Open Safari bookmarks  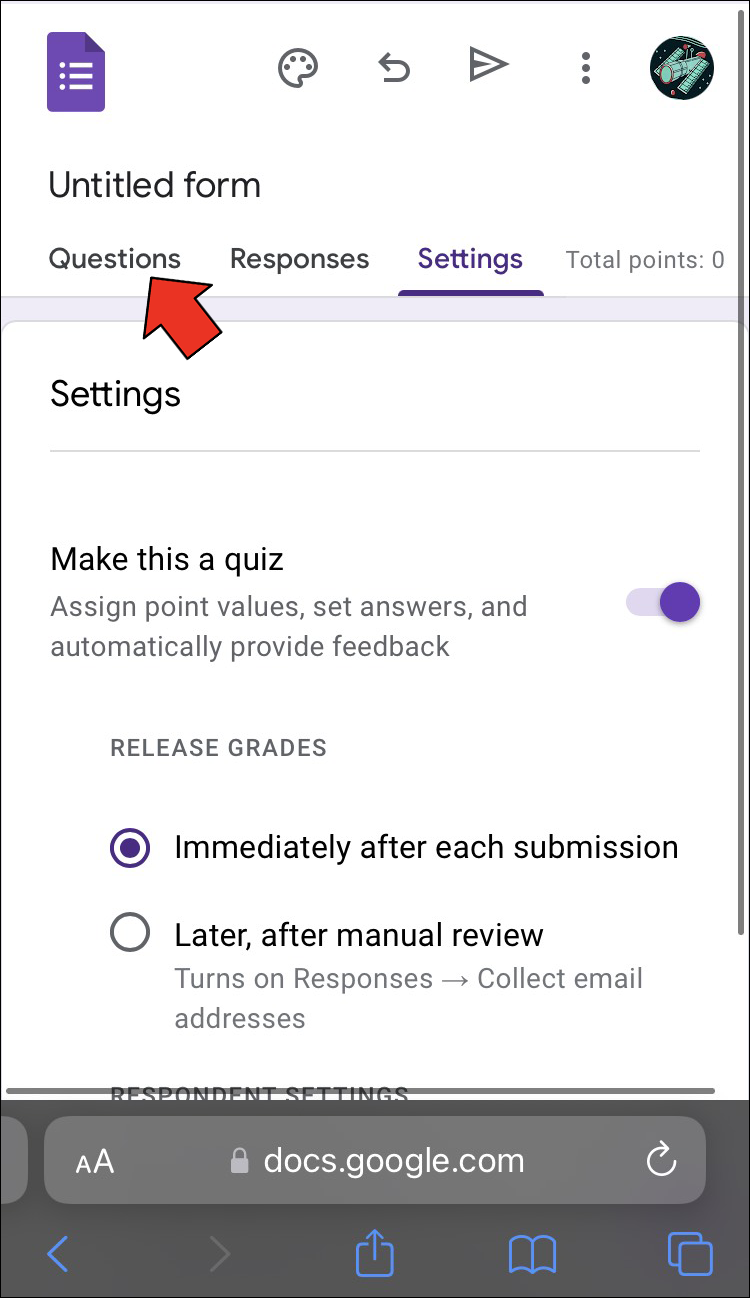(x=532, y=1253)
